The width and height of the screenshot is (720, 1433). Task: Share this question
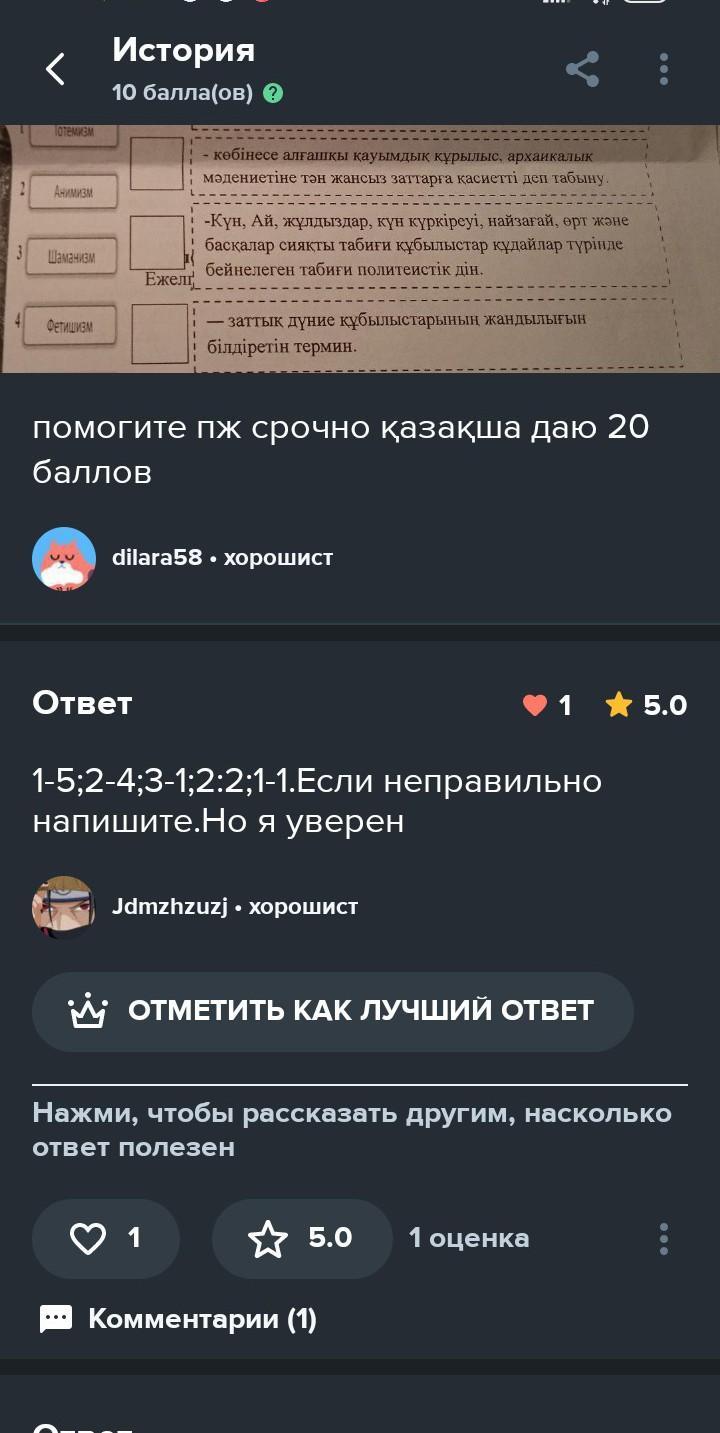(x=582, y=69)
